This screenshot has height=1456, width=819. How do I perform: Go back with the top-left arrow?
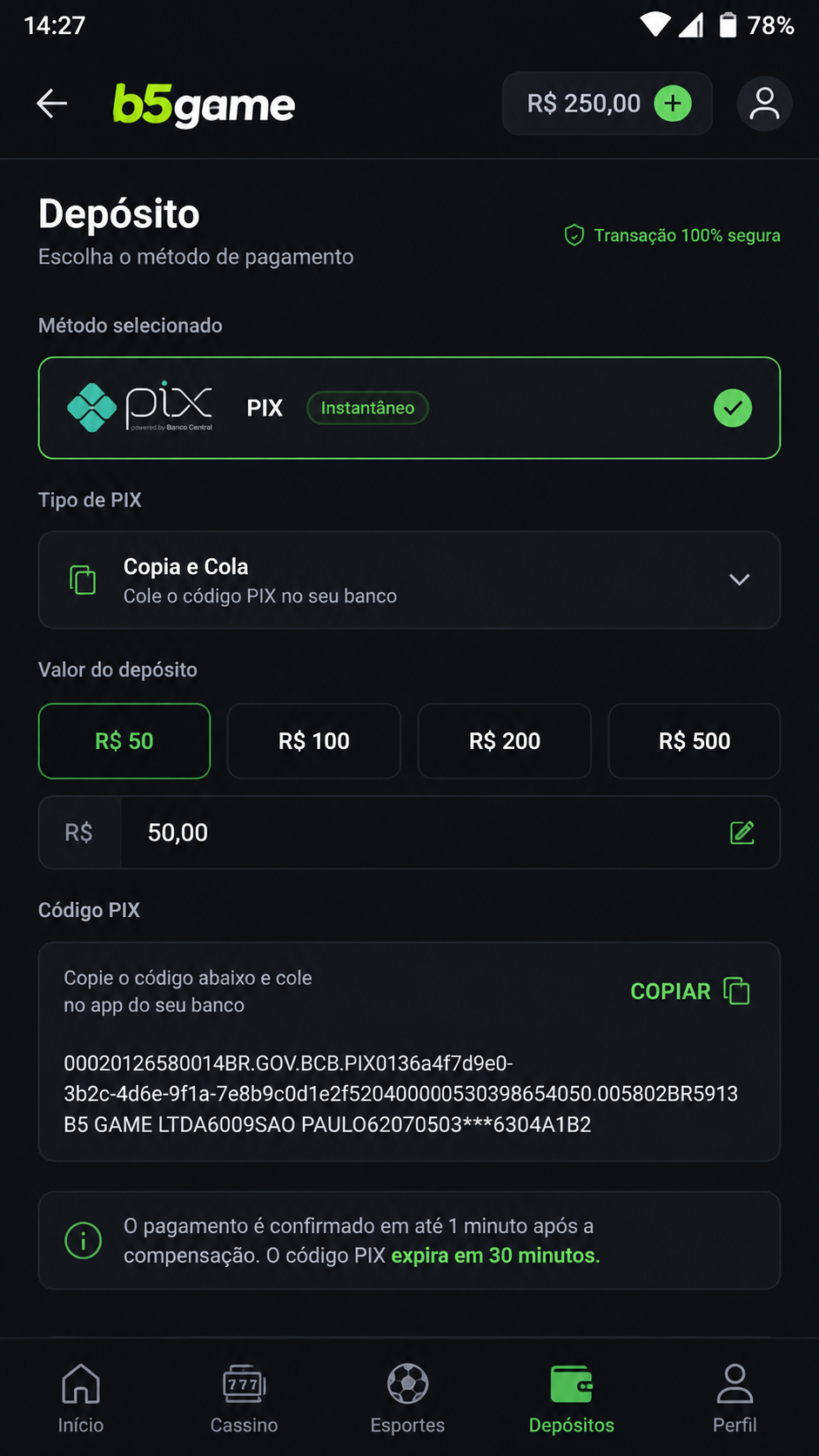pos(52,104)
